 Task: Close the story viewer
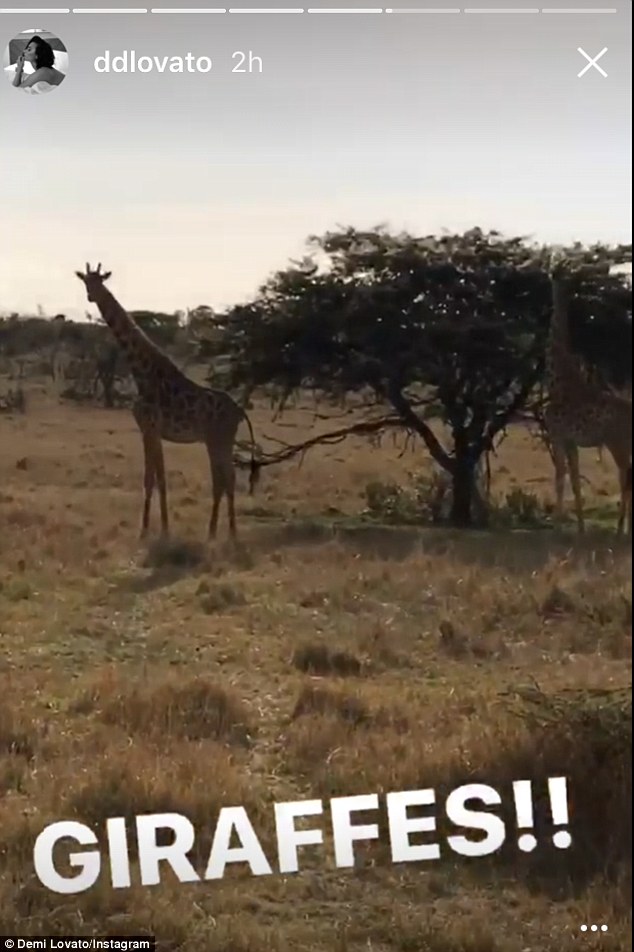pos(592,62)
